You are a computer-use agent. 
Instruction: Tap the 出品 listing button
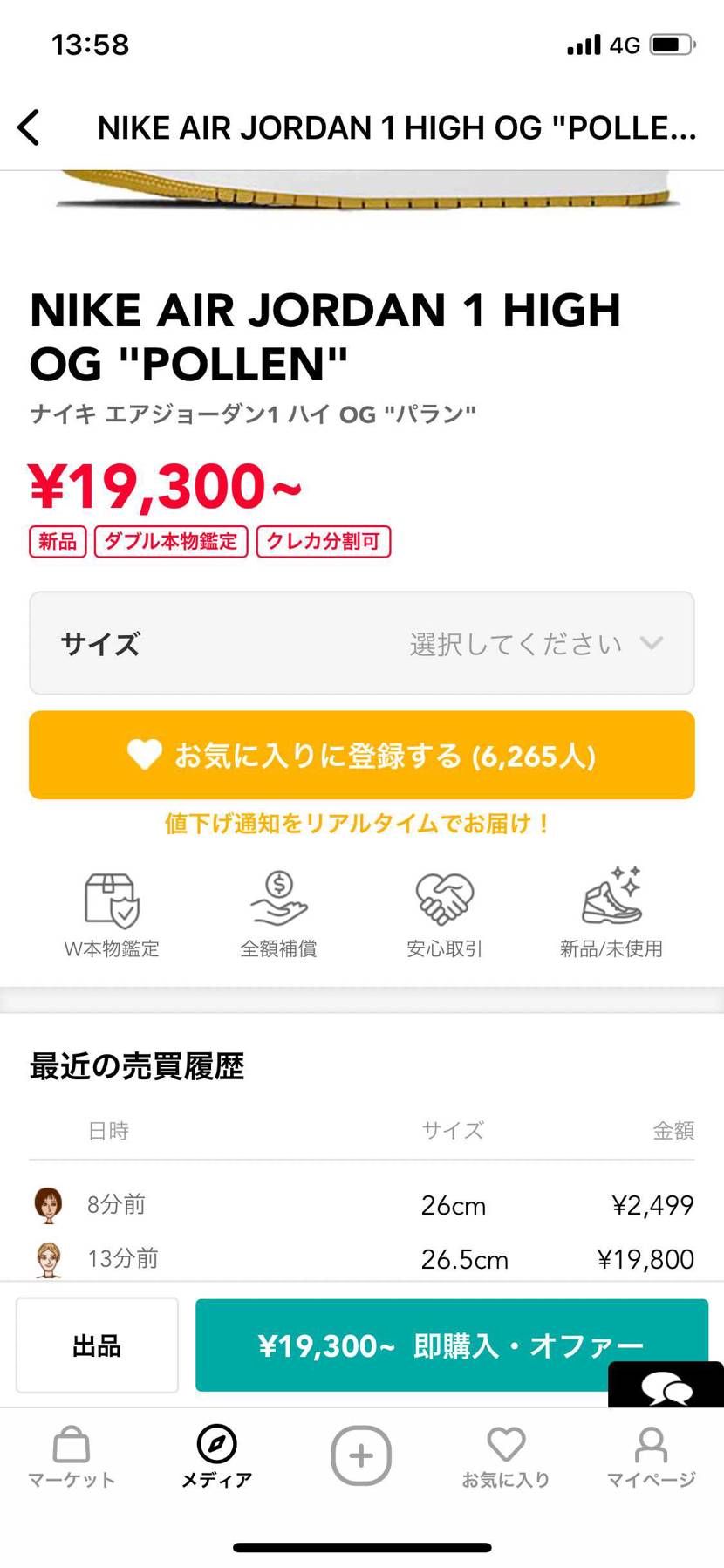(x=96, y=1345)
